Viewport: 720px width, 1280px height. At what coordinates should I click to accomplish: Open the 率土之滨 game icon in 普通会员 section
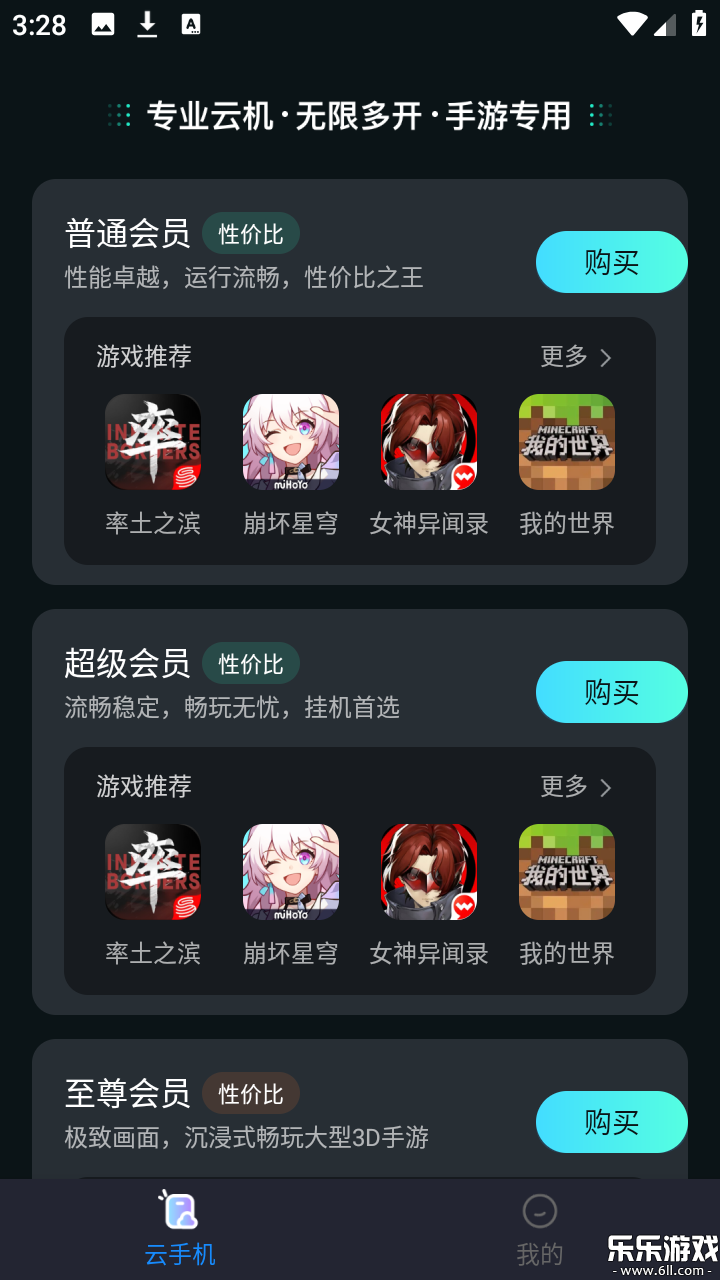click(x=152, y=442)
